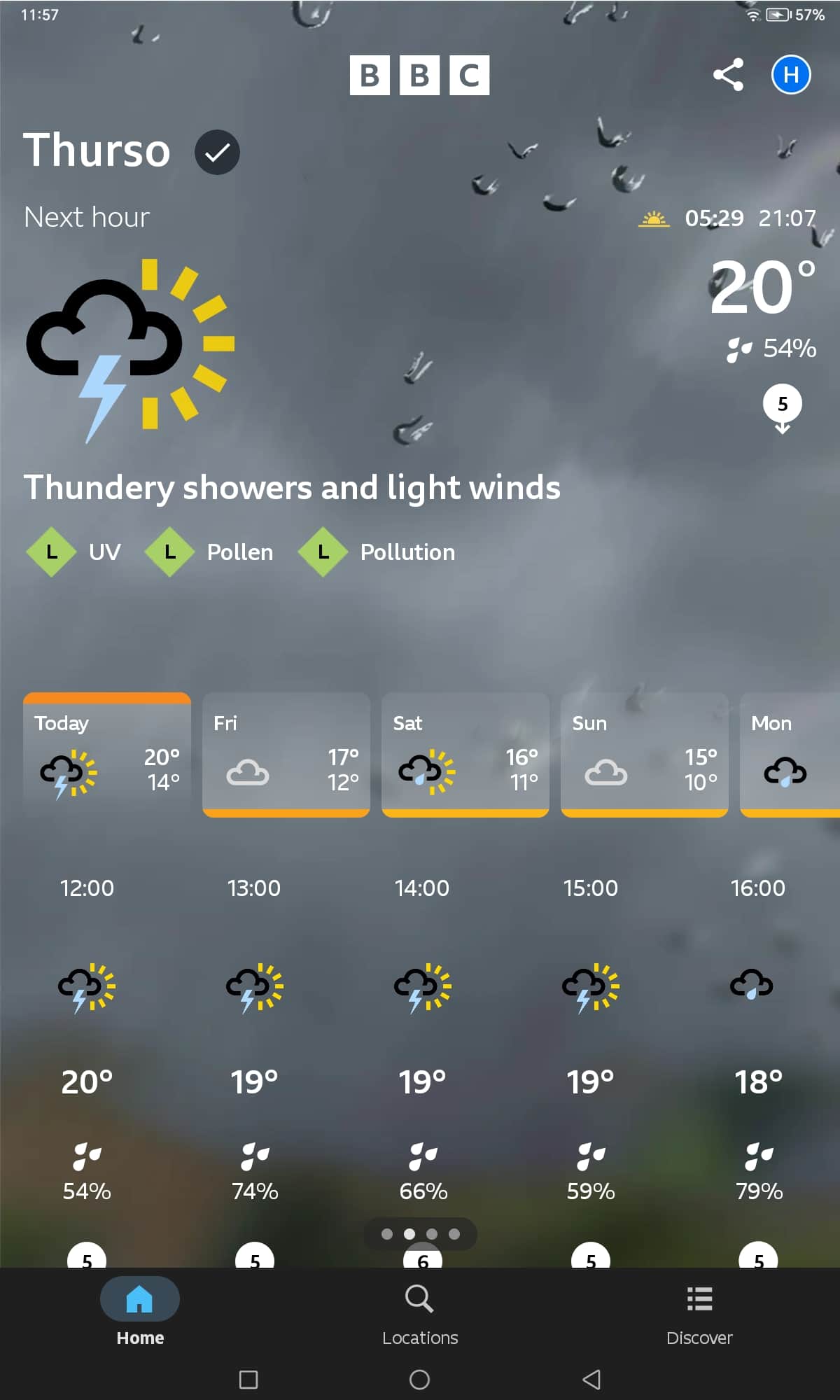
Task: Select the Today forecast card
Action: pos(107,755)
